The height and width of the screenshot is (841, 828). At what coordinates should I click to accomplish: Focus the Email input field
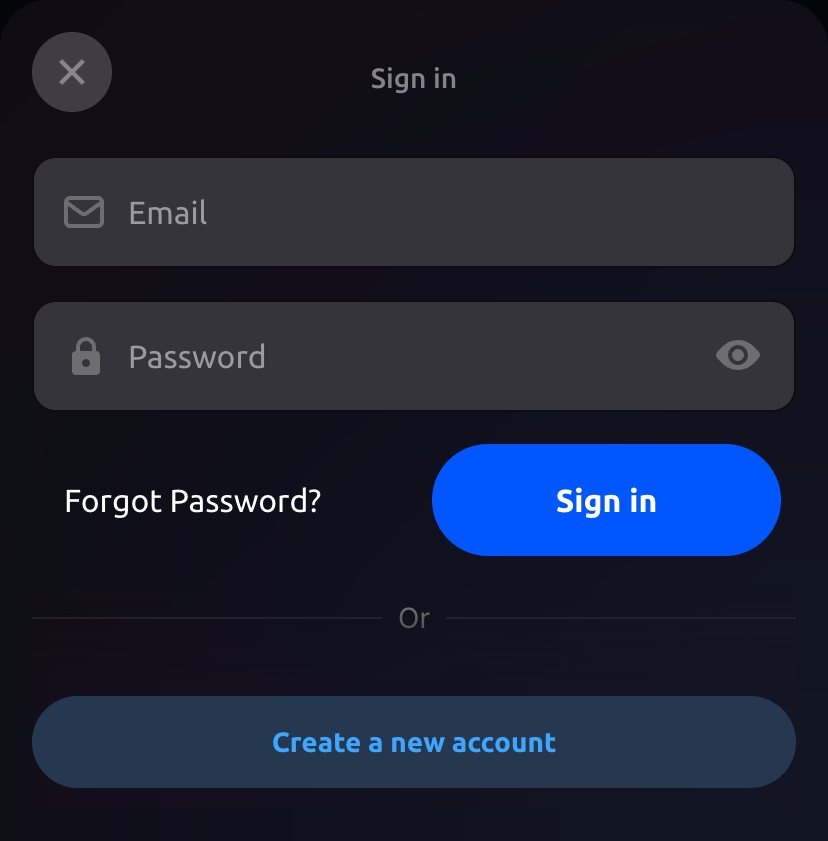tap(400, 212)
